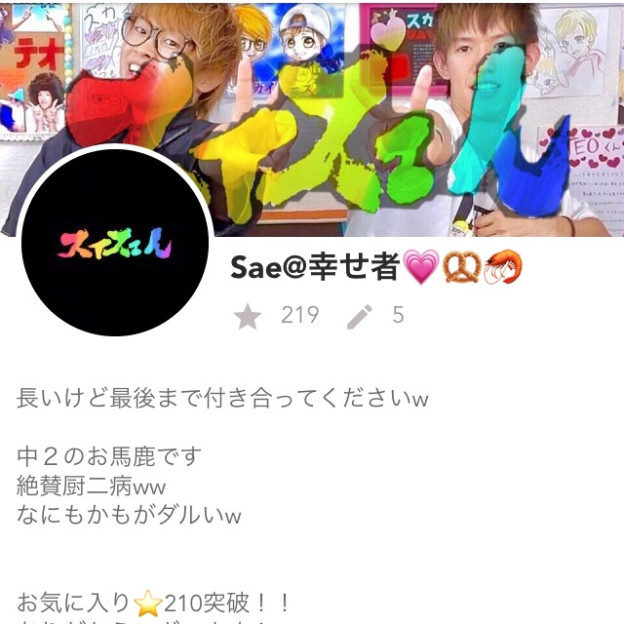Open the pencil works count 5
The width and height of the screenshot is (624, 624).
377,316
